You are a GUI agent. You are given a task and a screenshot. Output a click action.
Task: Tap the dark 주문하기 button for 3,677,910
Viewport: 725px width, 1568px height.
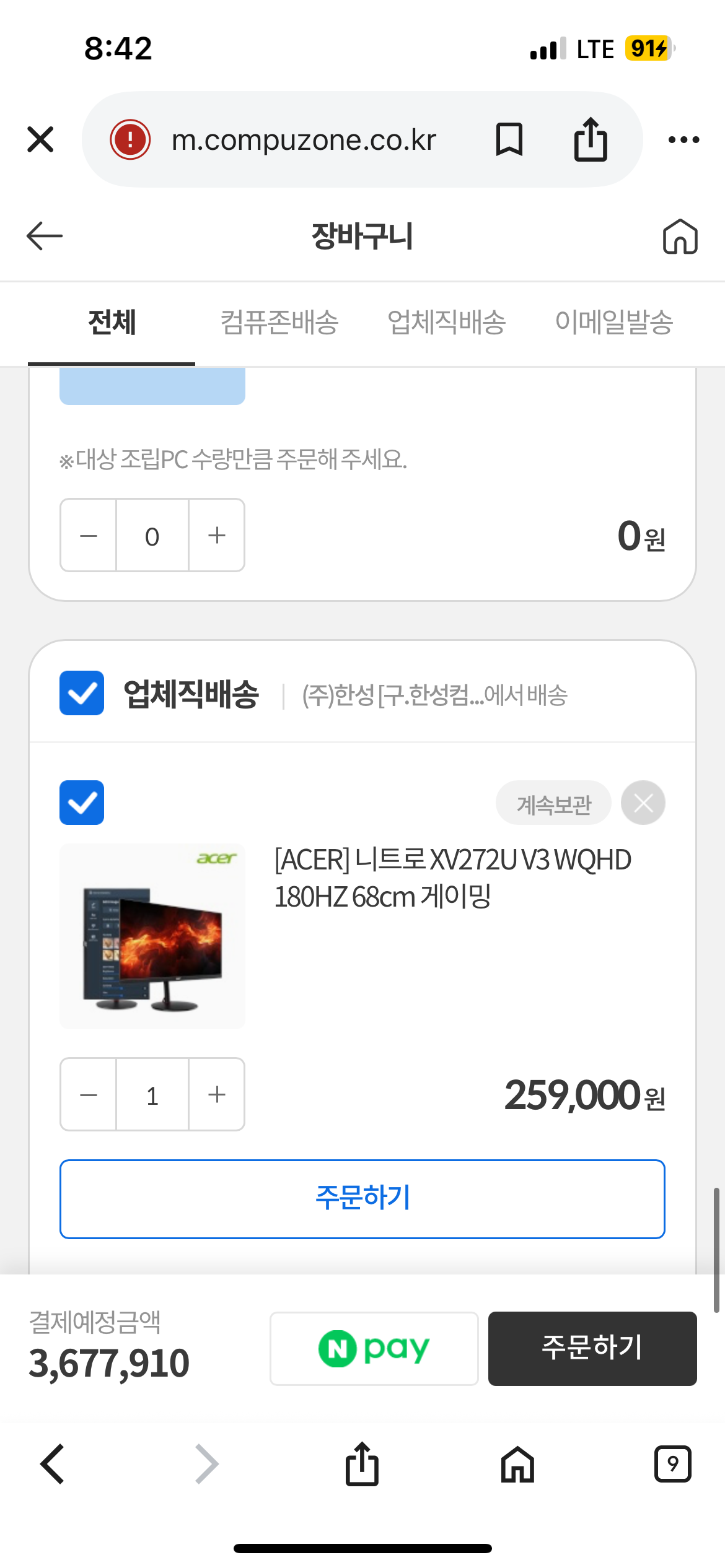[592, 1348]
